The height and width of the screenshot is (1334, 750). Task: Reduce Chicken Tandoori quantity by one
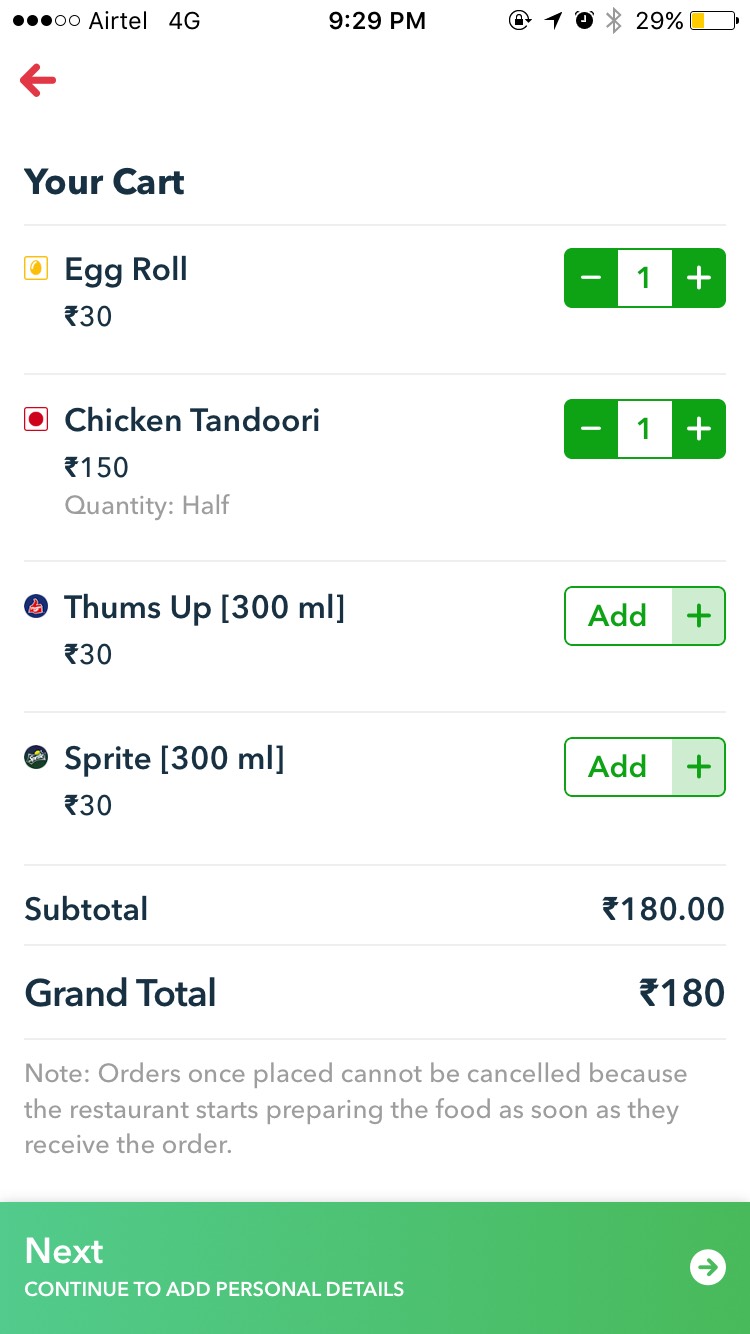pos(591,429)
